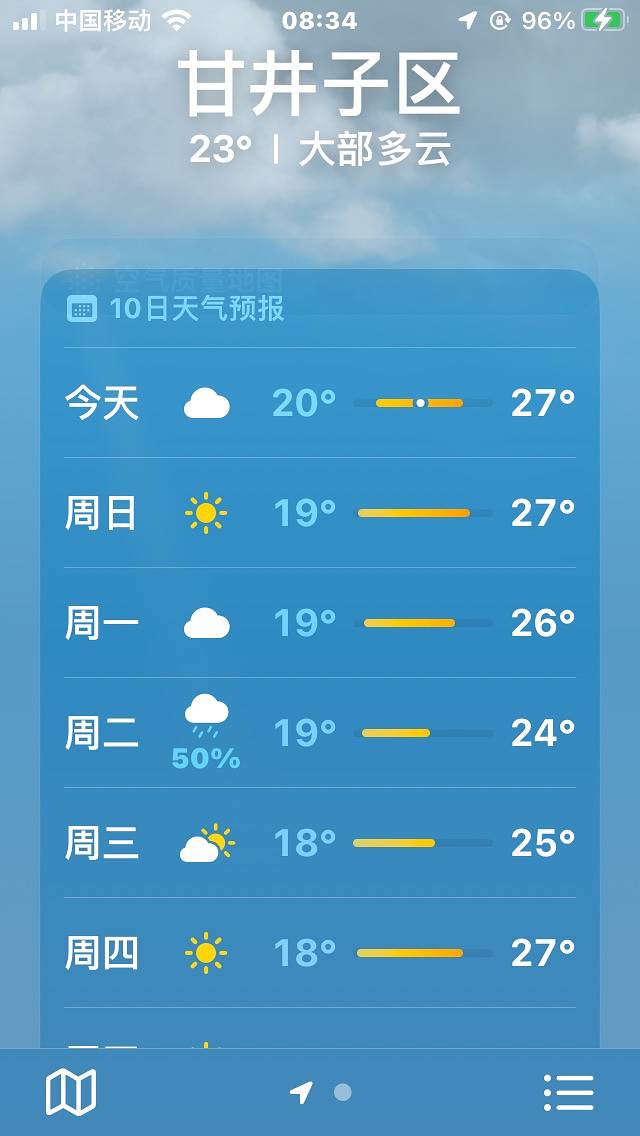Open the weather map

[71, 1092]
